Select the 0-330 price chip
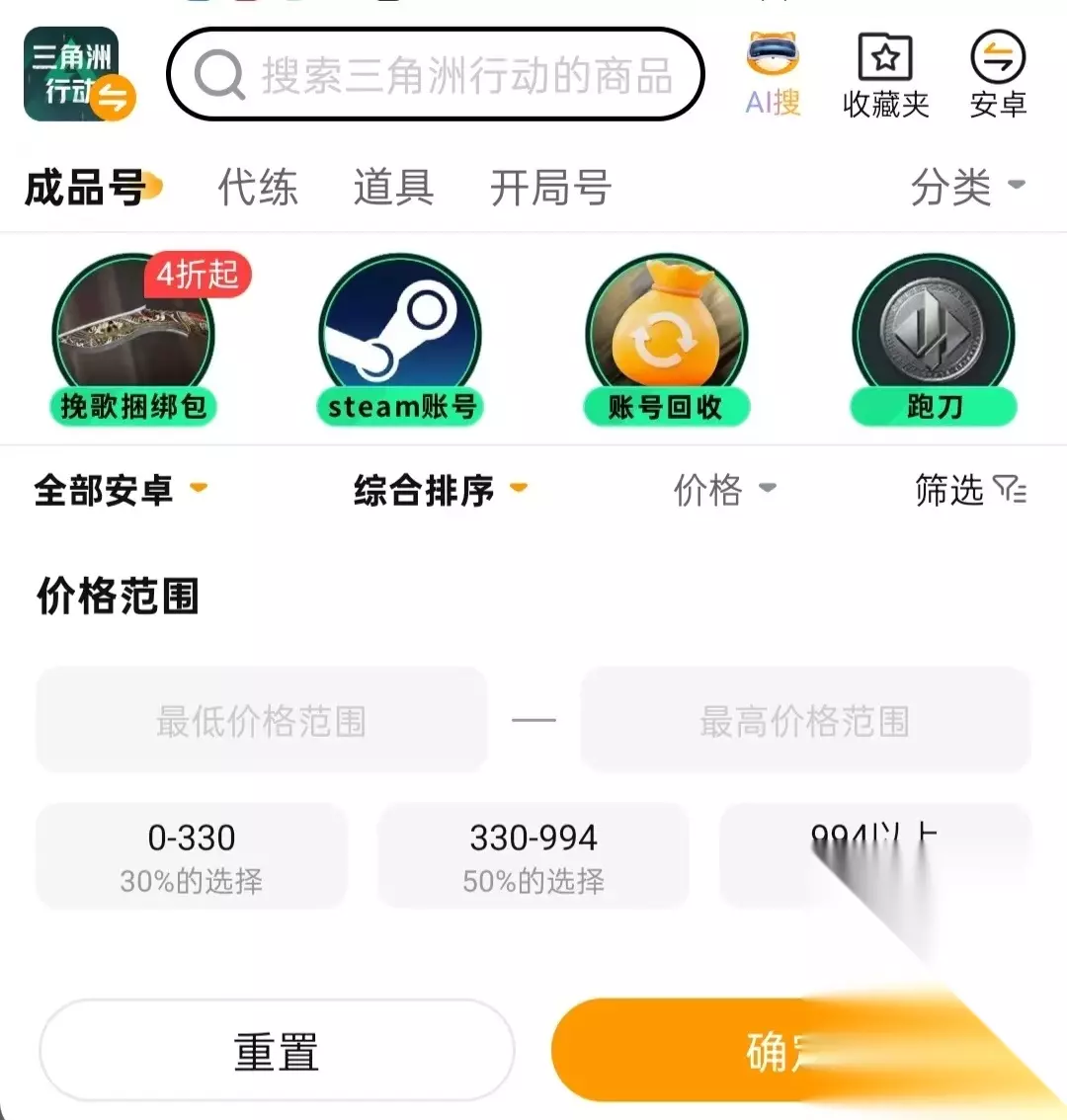The image size is (1067, 1120). click(192, 856)
